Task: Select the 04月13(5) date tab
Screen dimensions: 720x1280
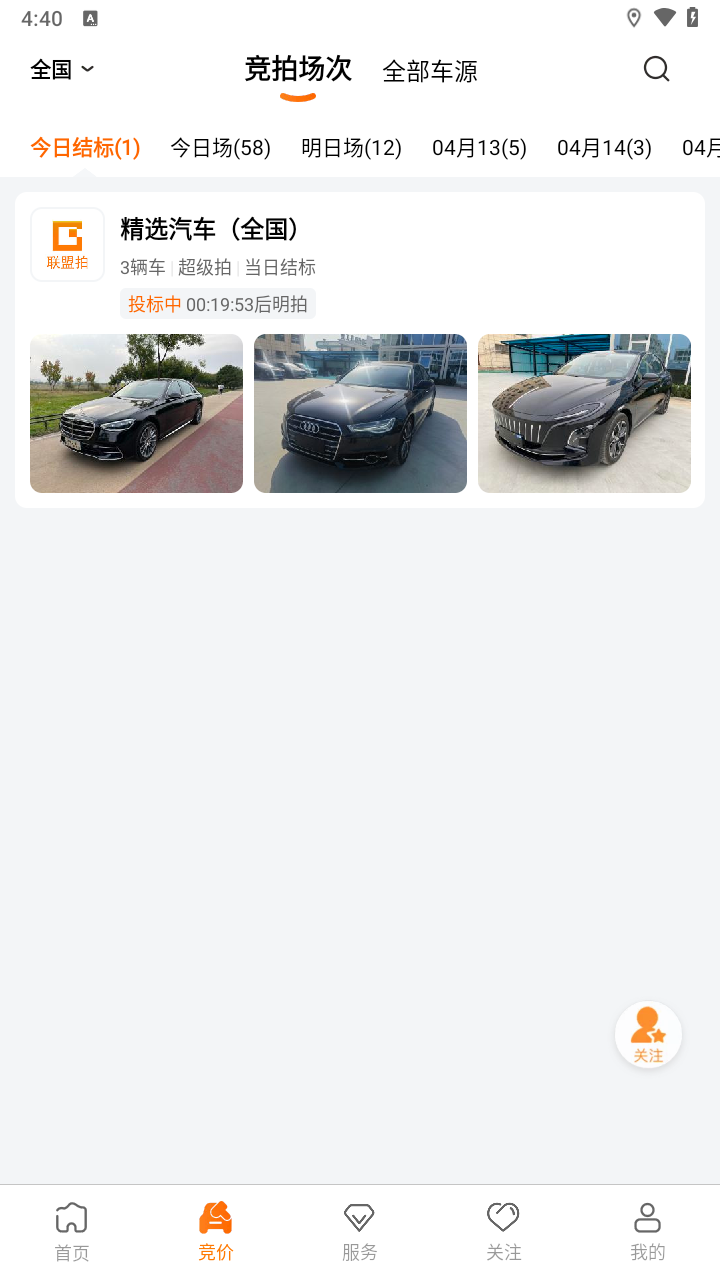Action: [x=479, y=148]
